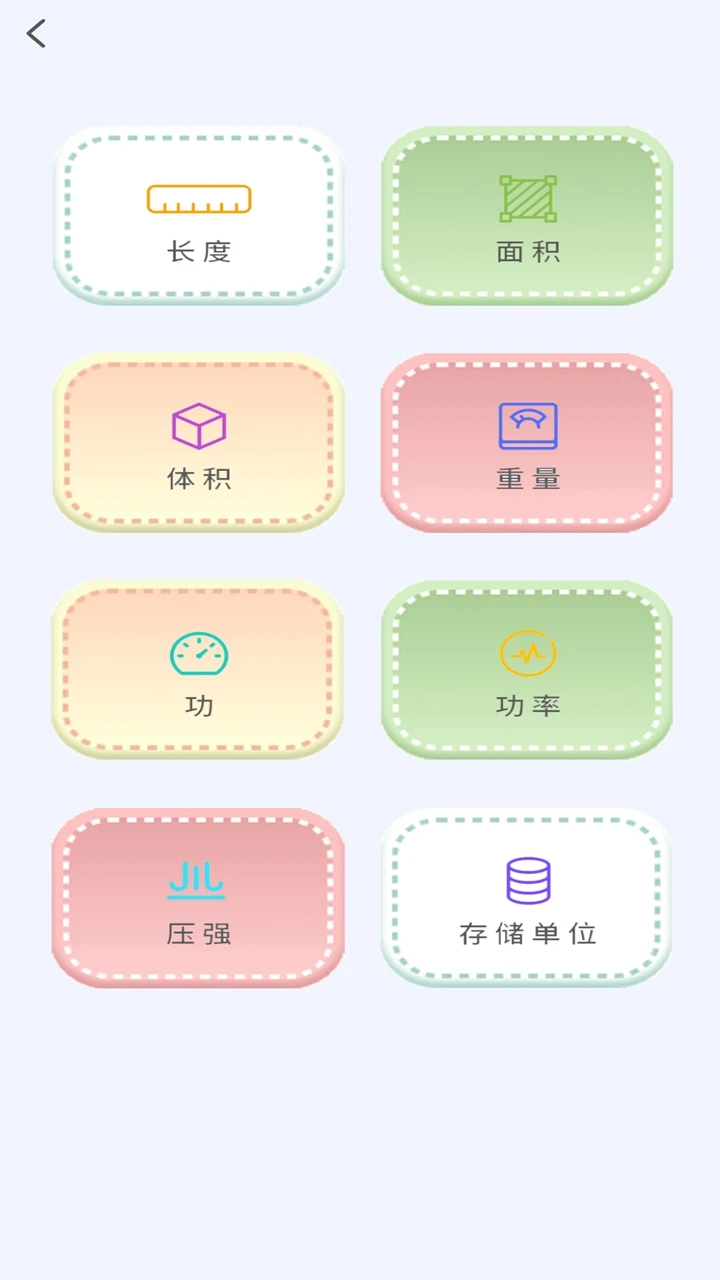Viewport: 720px width, 1280px height.
Task: Select the 面积 area converter
Action: (x=527, y=216)
